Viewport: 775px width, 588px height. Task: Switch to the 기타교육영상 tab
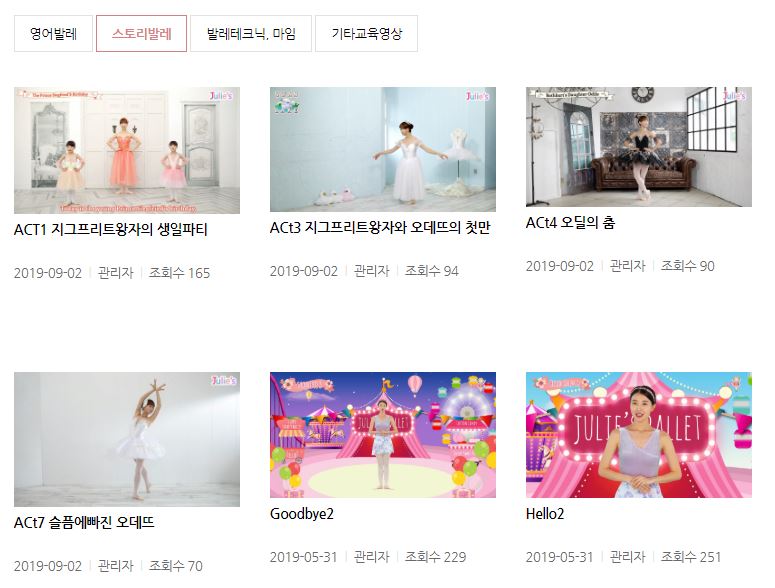point(366,33)
